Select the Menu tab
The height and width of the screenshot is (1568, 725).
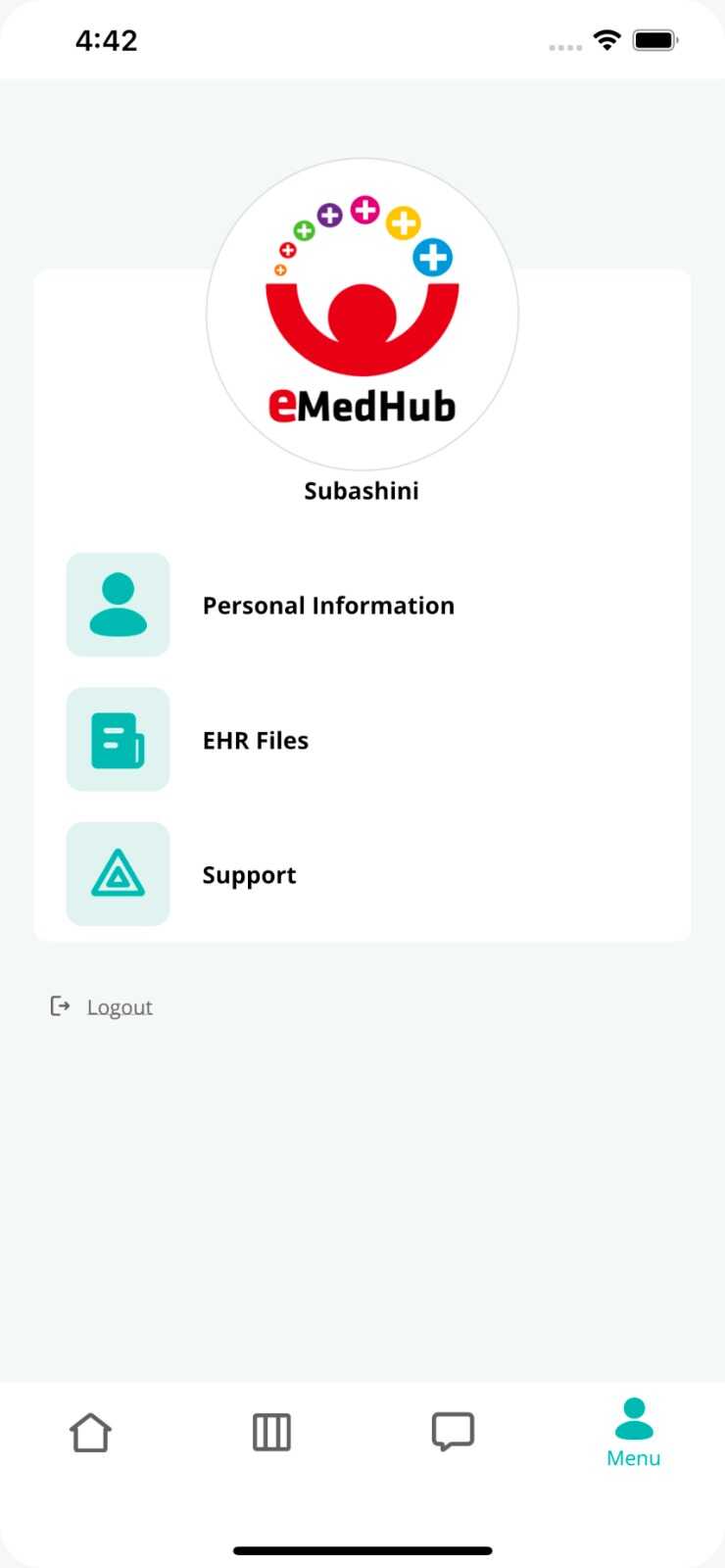click(x=634, y=1433)
